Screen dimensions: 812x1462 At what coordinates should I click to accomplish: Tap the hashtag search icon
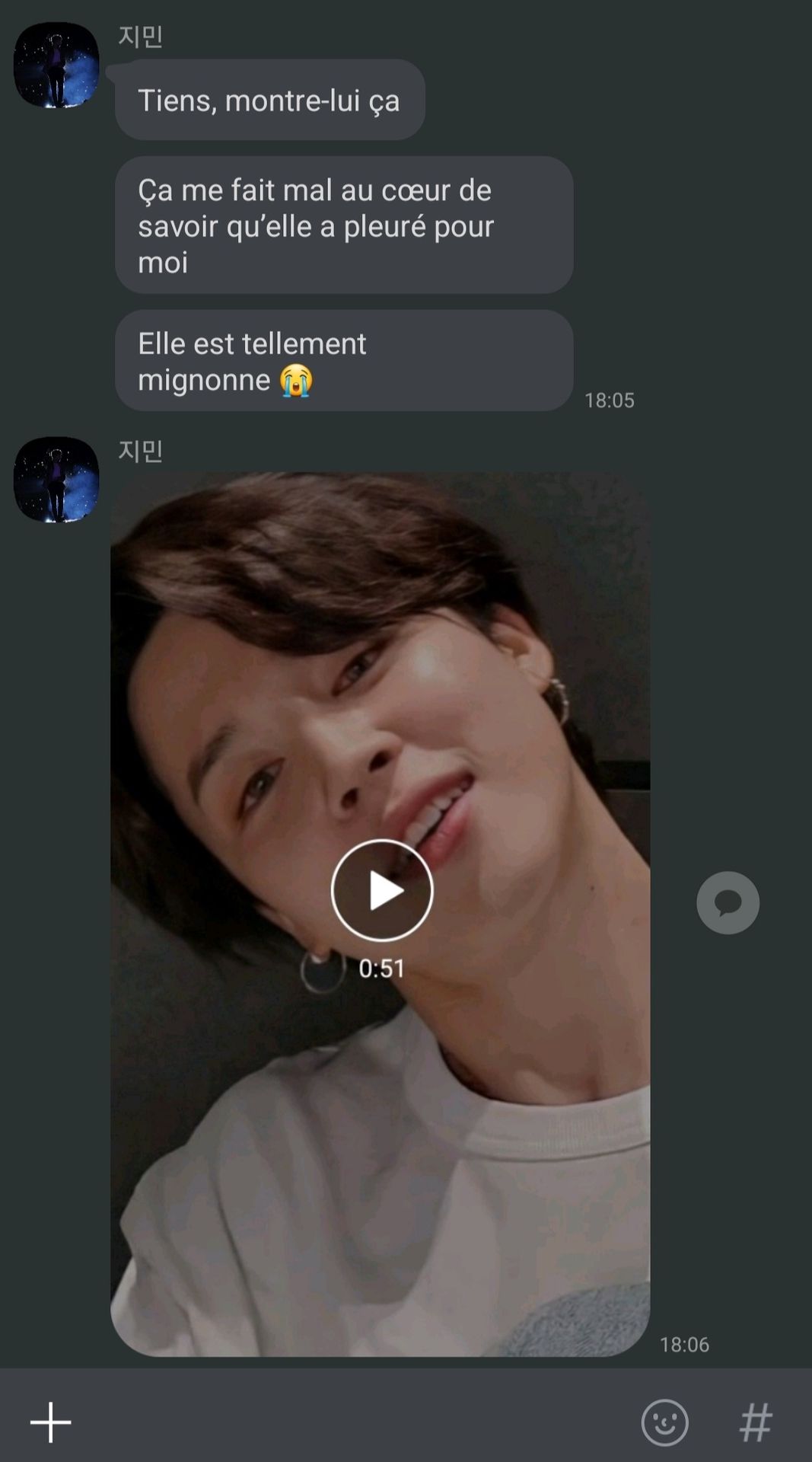pyautogui.click(x=756, y=1422)
